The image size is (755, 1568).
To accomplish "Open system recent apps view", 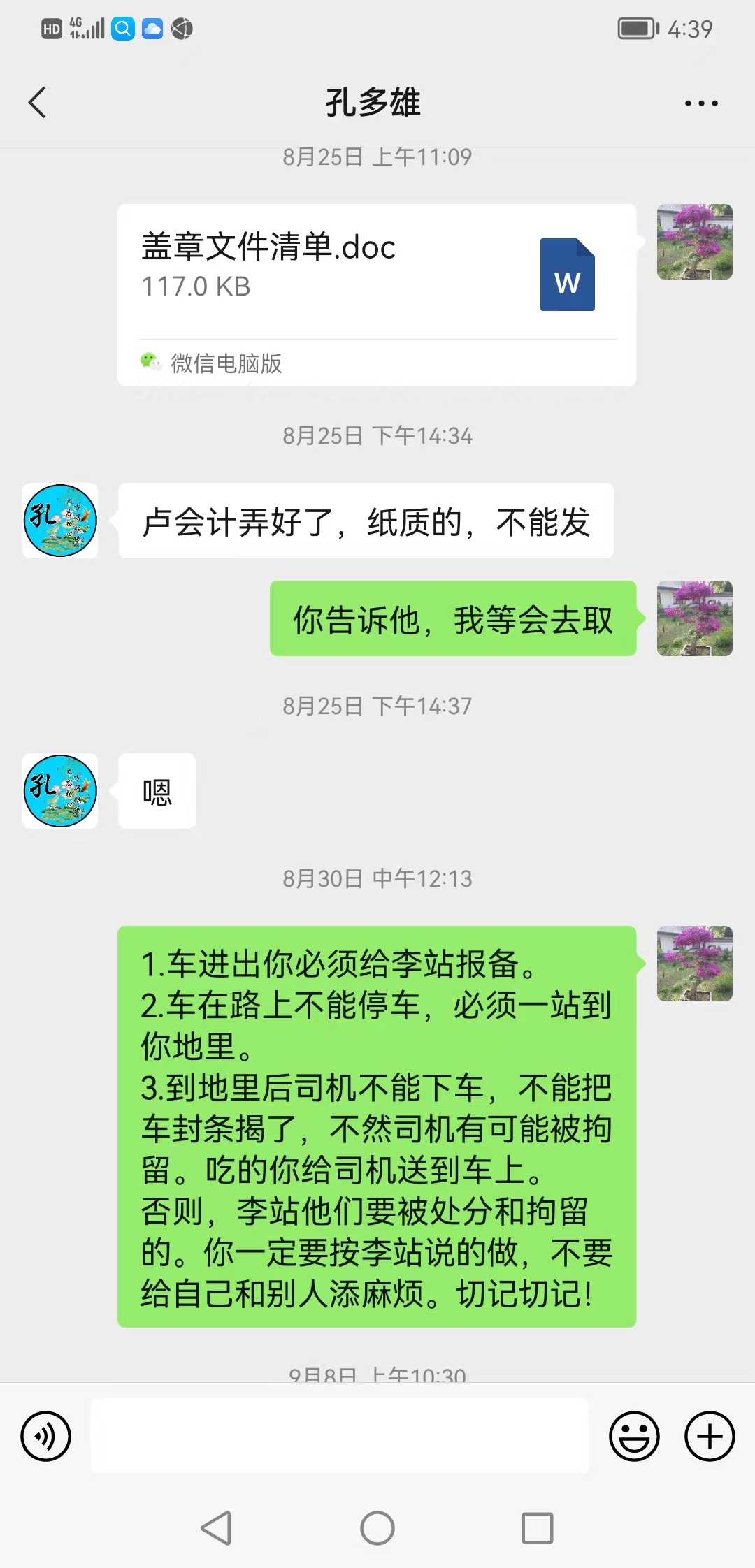I will point(537,1528).
